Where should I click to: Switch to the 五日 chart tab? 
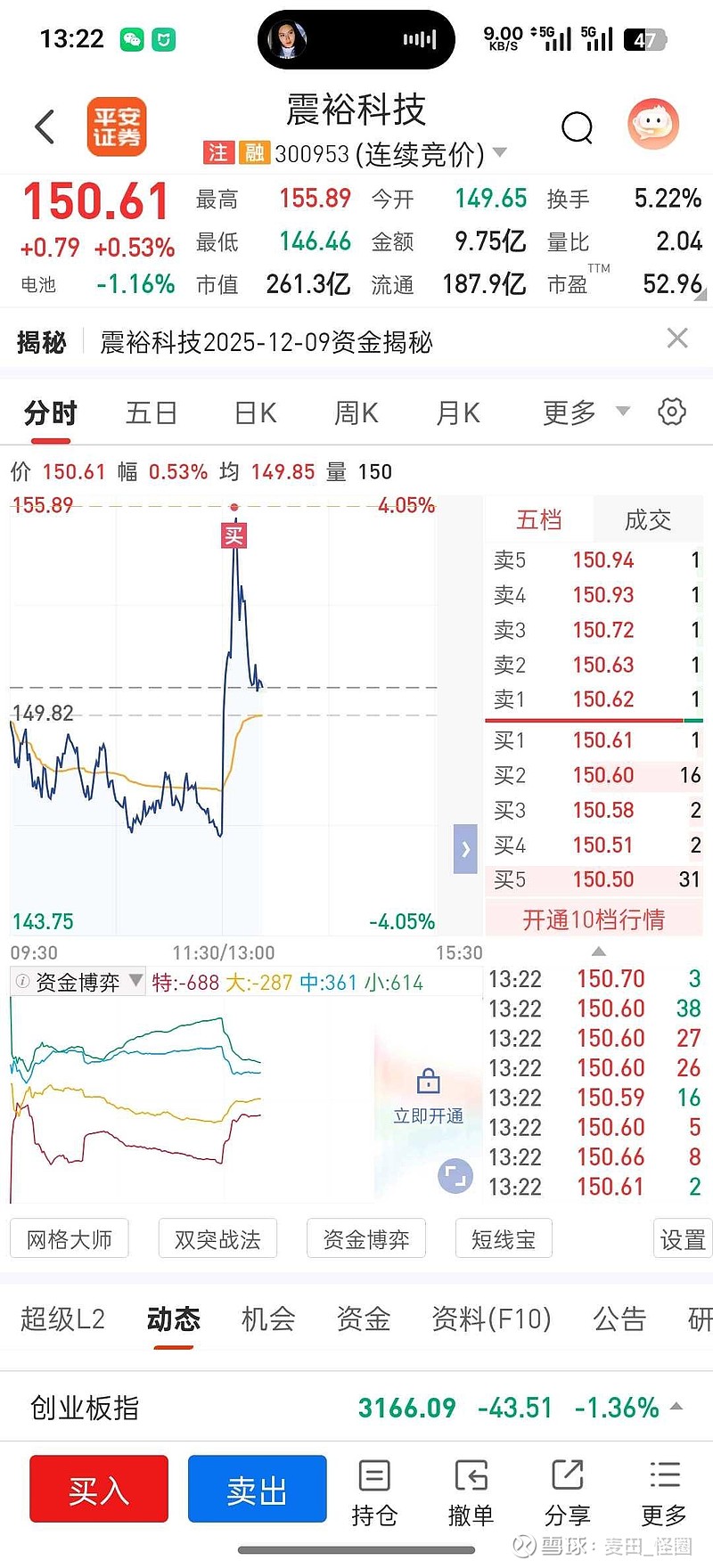(152, 413)
